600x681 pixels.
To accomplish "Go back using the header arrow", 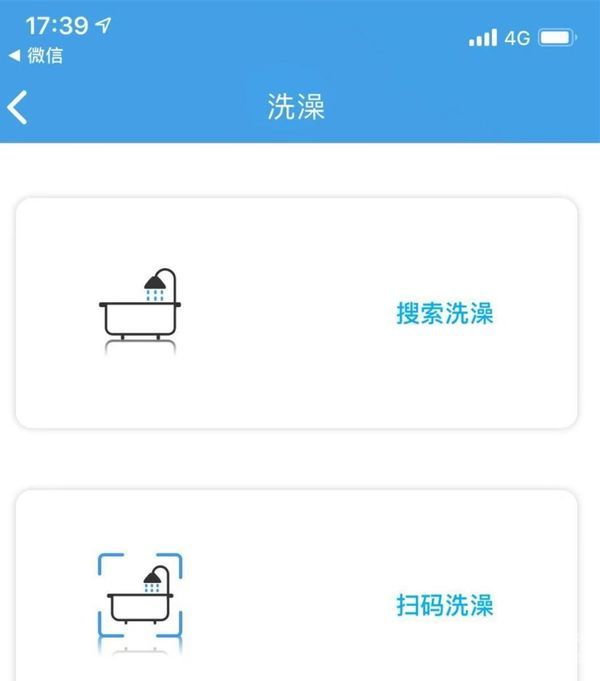I will 18,107.
